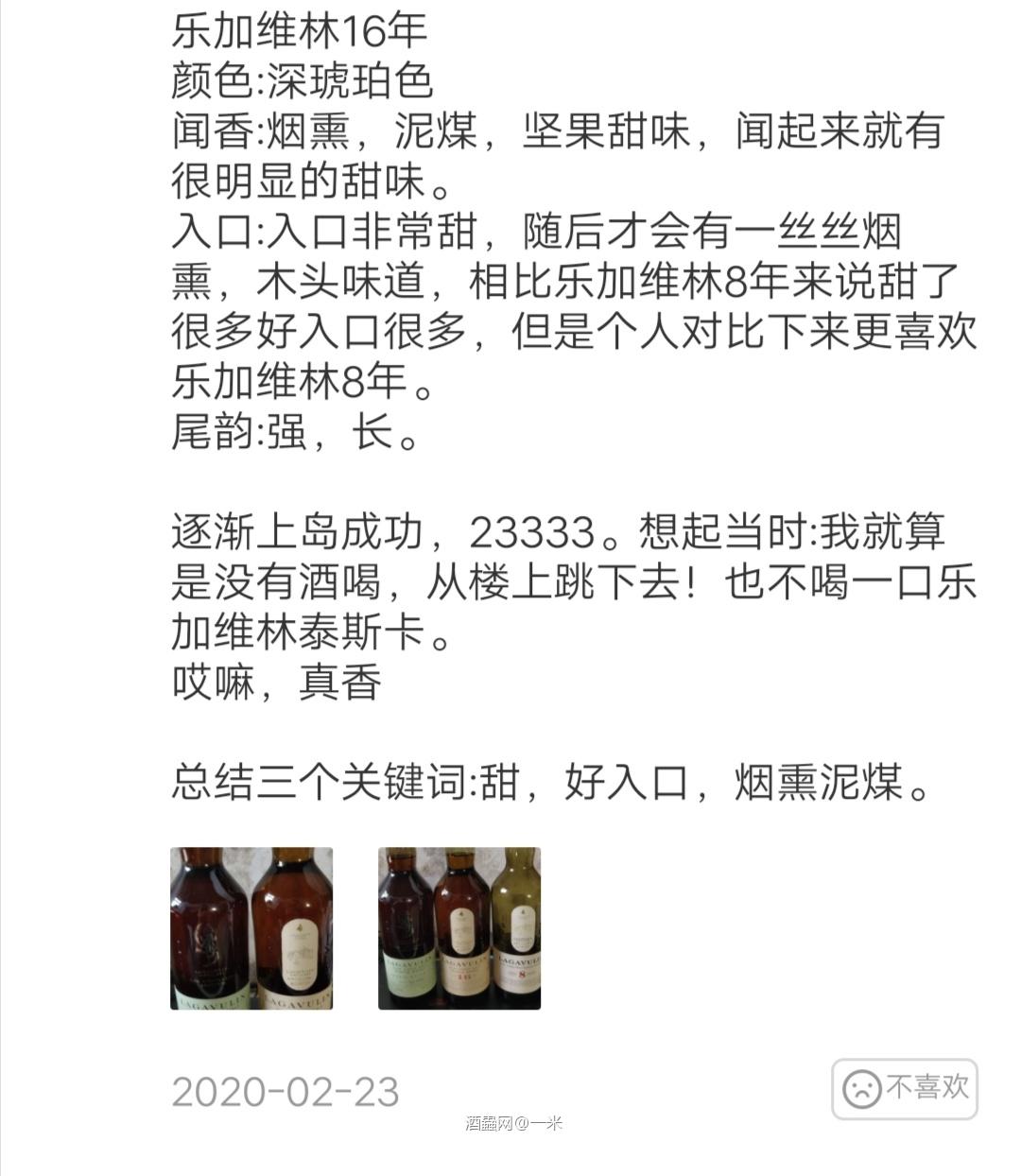Viewport: 1021px width, 1176px height.
Task: Open the photo thumbnail showing two bottles
Action: 251,928
